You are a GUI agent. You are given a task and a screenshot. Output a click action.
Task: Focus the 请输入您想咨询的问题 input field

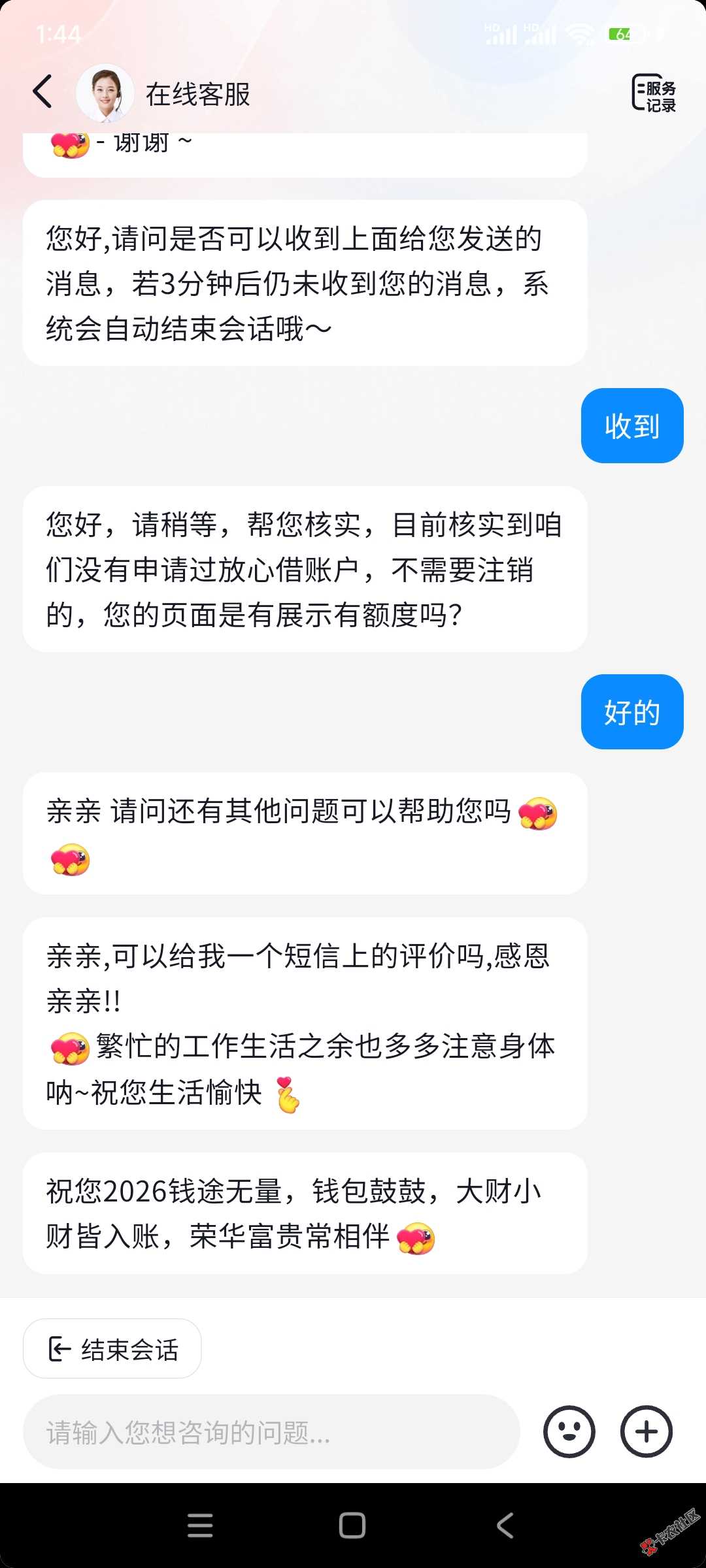tap(271, 1433)
